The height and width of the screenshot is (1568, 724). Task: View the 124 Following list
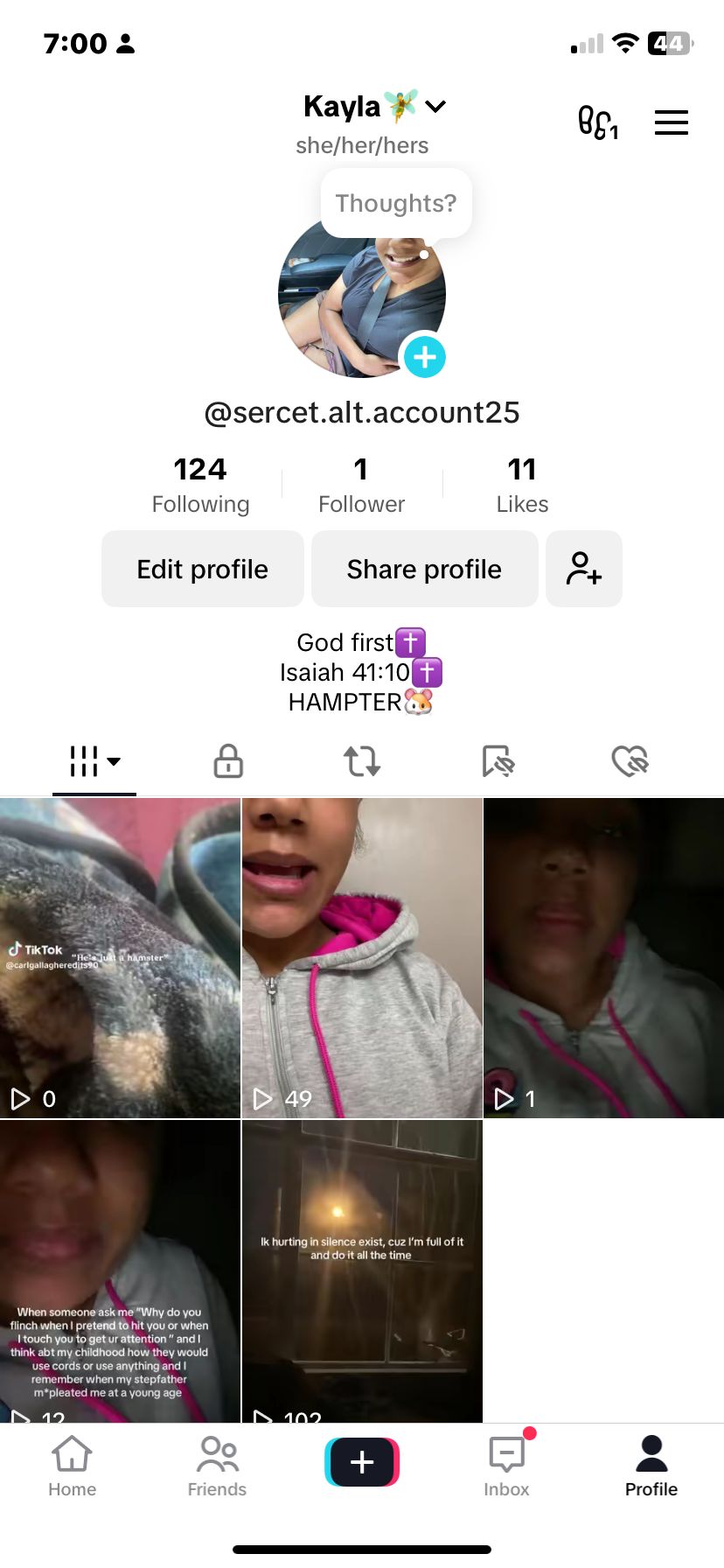pos(200,485)
